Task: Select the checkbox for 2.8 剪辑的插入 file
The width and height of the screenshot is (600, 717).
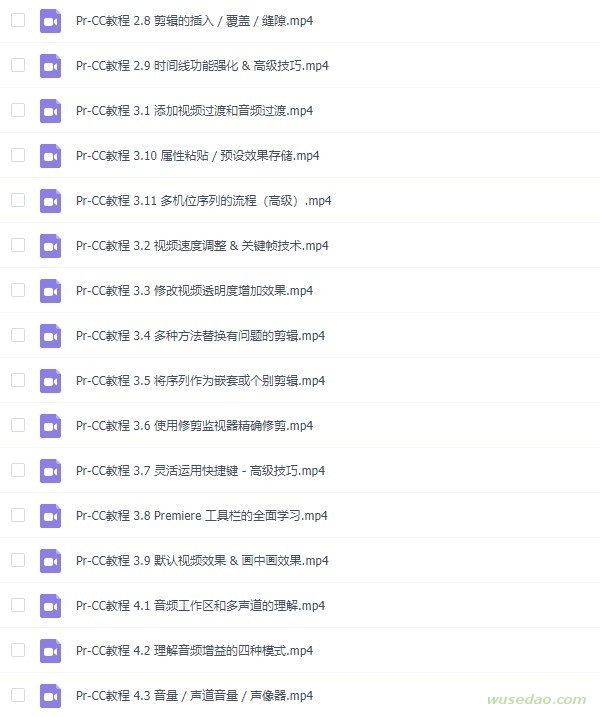Action: [18, 20]
